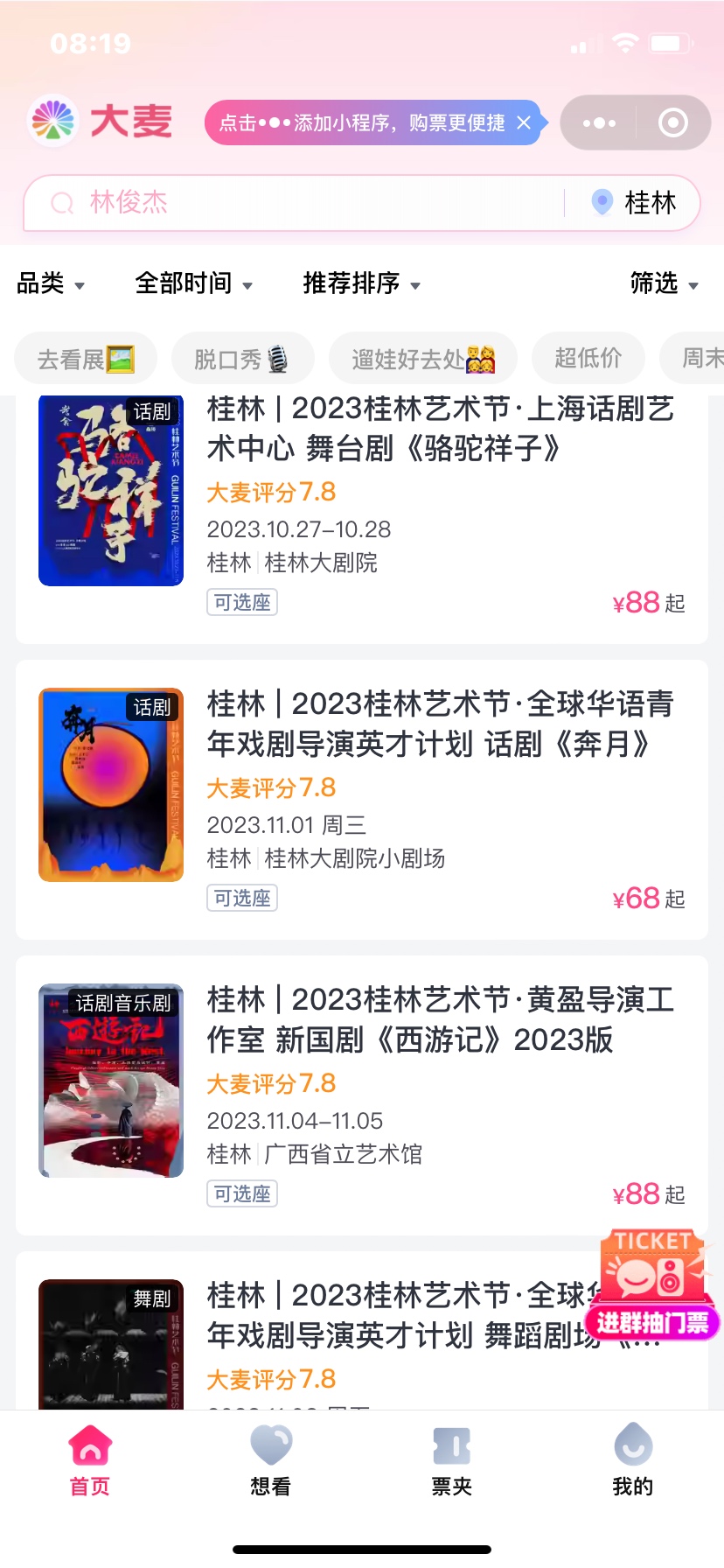The height and width of the screenshot is (1568, 724).
Task: Close the mini-program via circle button
Action: pos(672,122)
